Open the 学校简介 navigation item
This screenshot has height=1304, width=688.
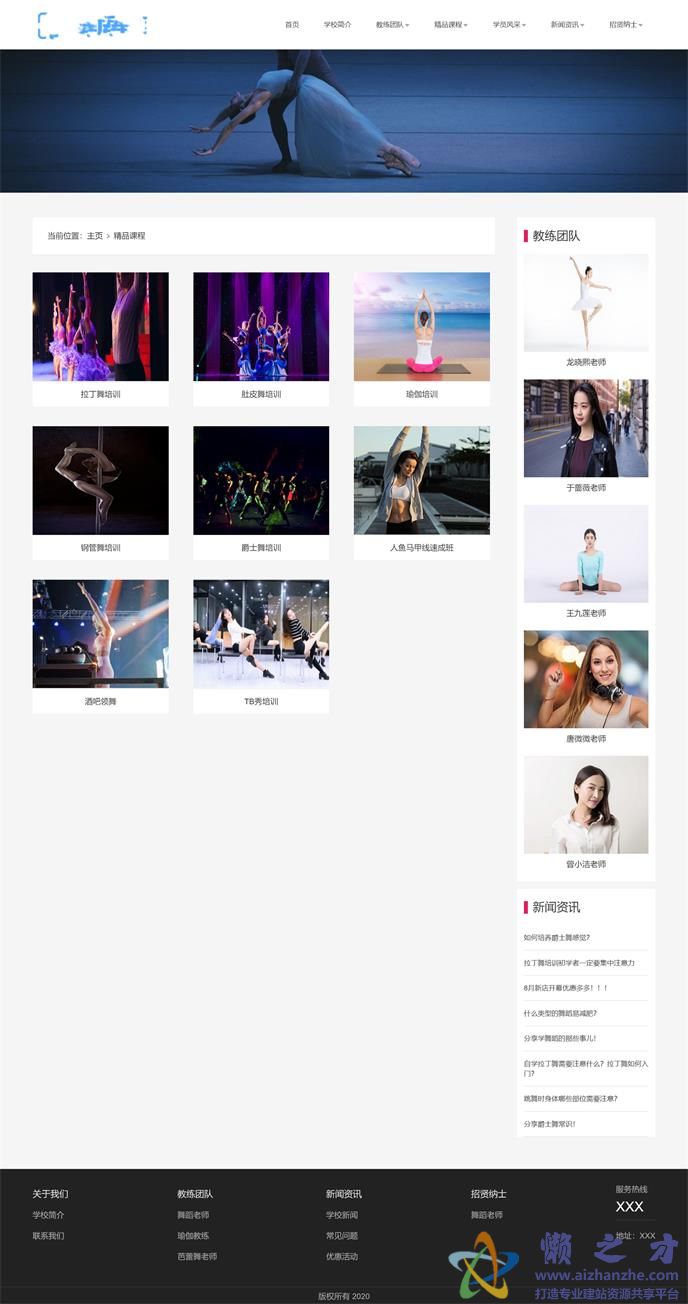click(x=337, y=24)
